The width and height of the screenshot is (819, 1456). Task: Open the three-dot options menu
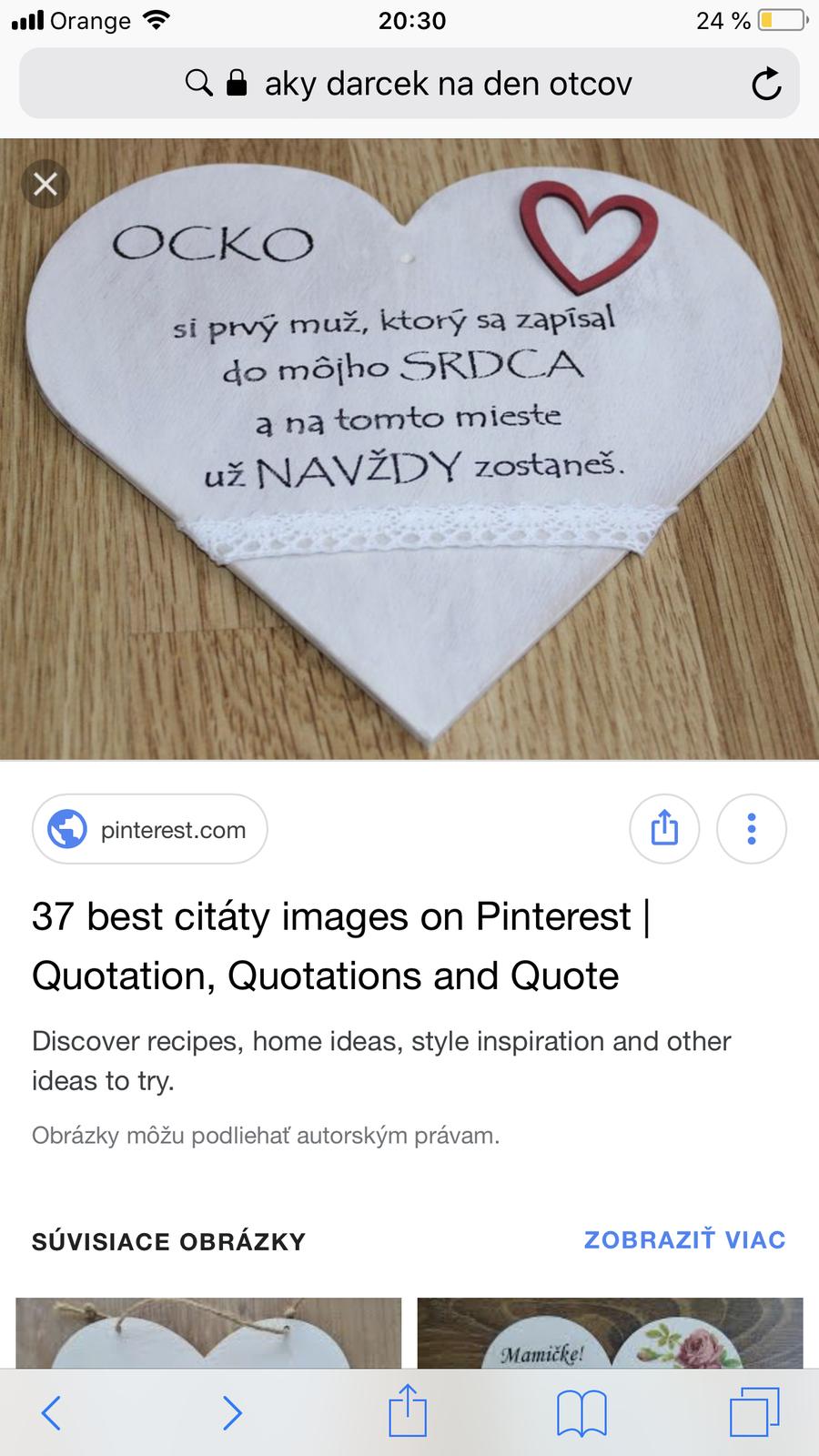click(x=751, y=829)
